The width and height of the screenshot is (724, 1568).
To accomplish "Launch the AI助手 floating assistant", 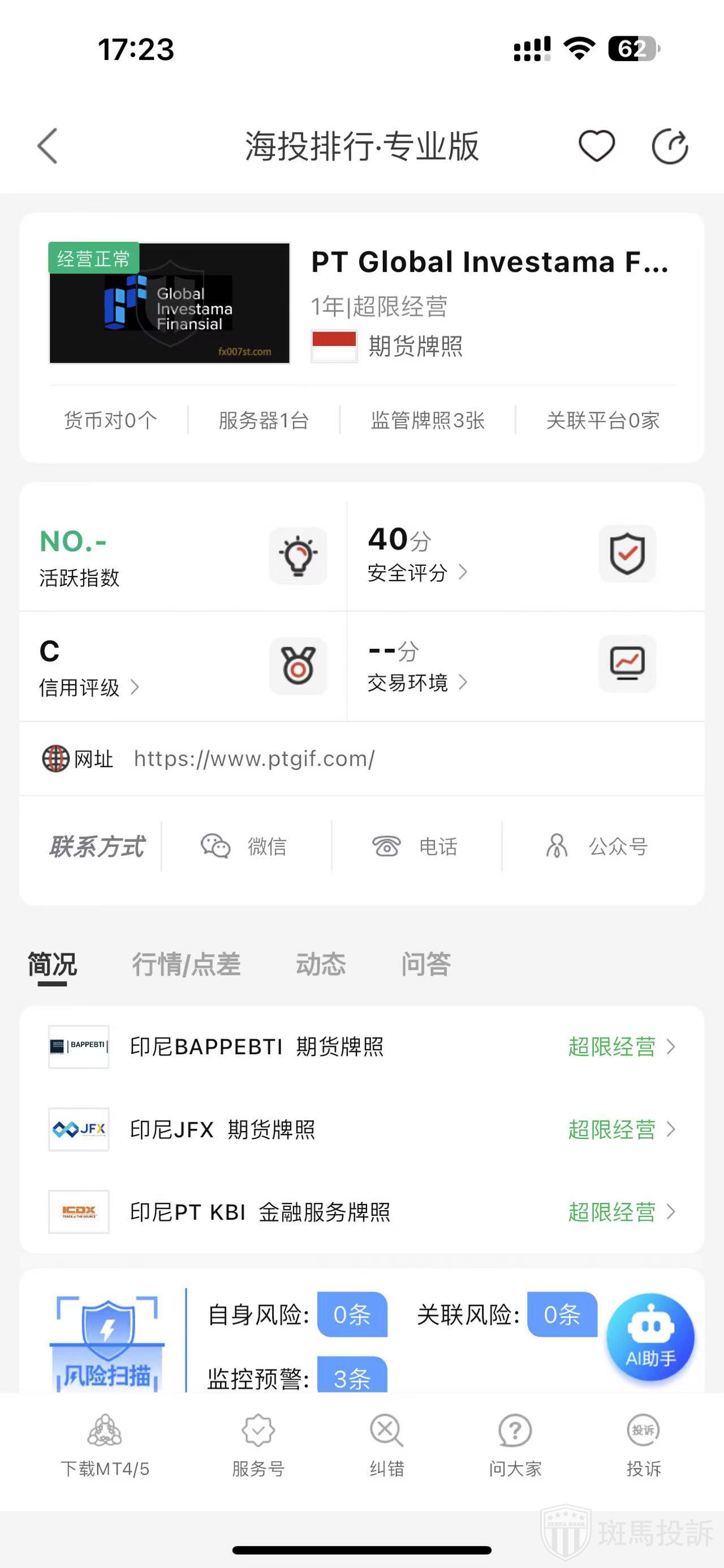I will click(650, 1336).
